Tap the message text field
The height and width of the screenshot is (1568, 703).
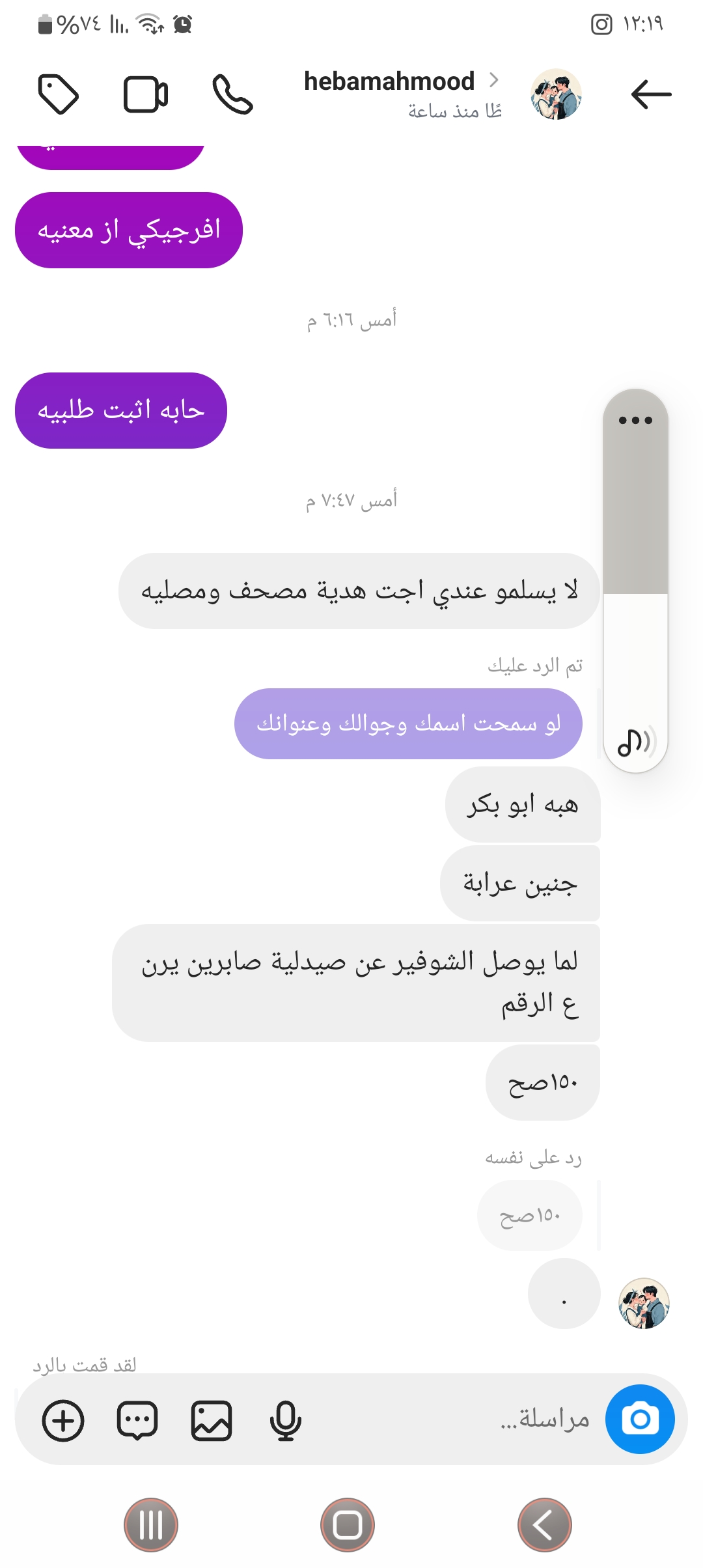click(x=456, y=1419)
